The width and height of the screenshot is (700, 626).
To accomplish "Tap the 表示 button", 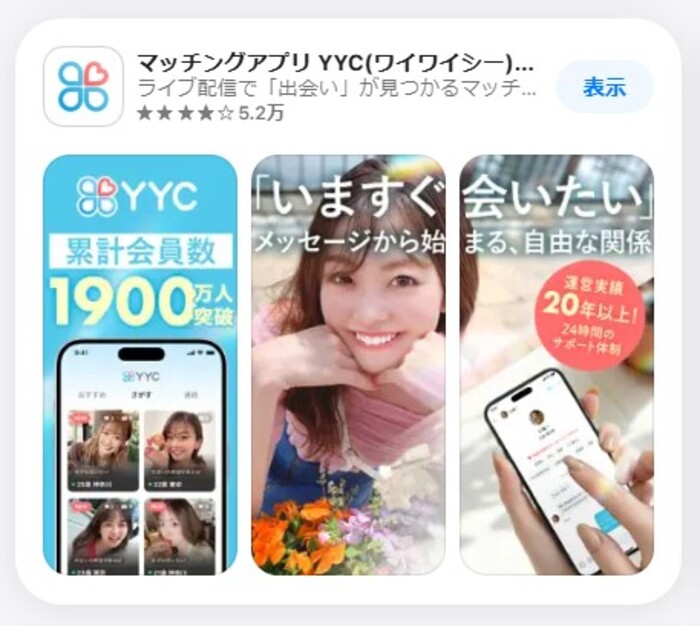I will click(604, 87).
